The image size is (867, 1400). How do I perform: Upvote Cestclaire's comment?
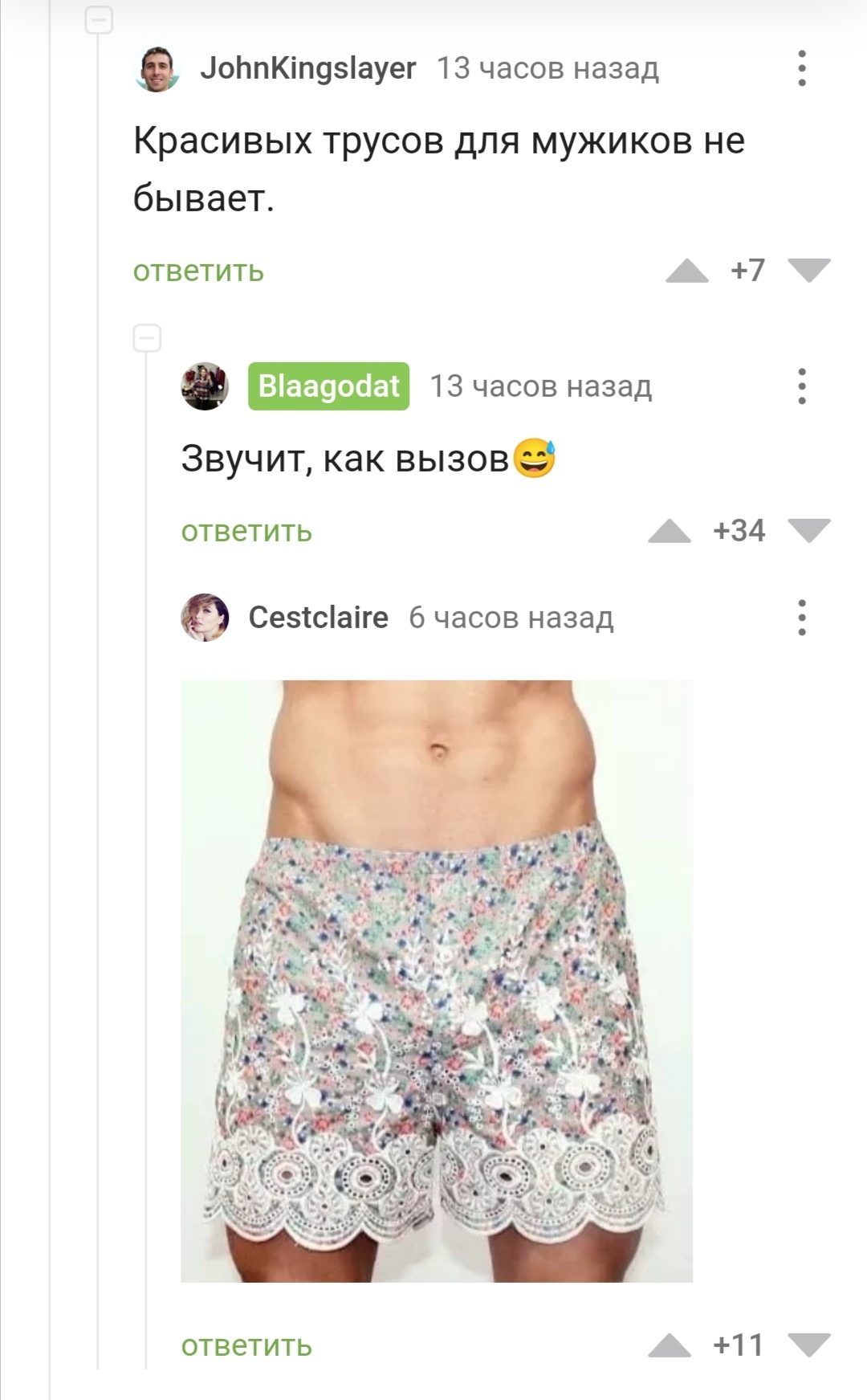(x=670, y=1345)
